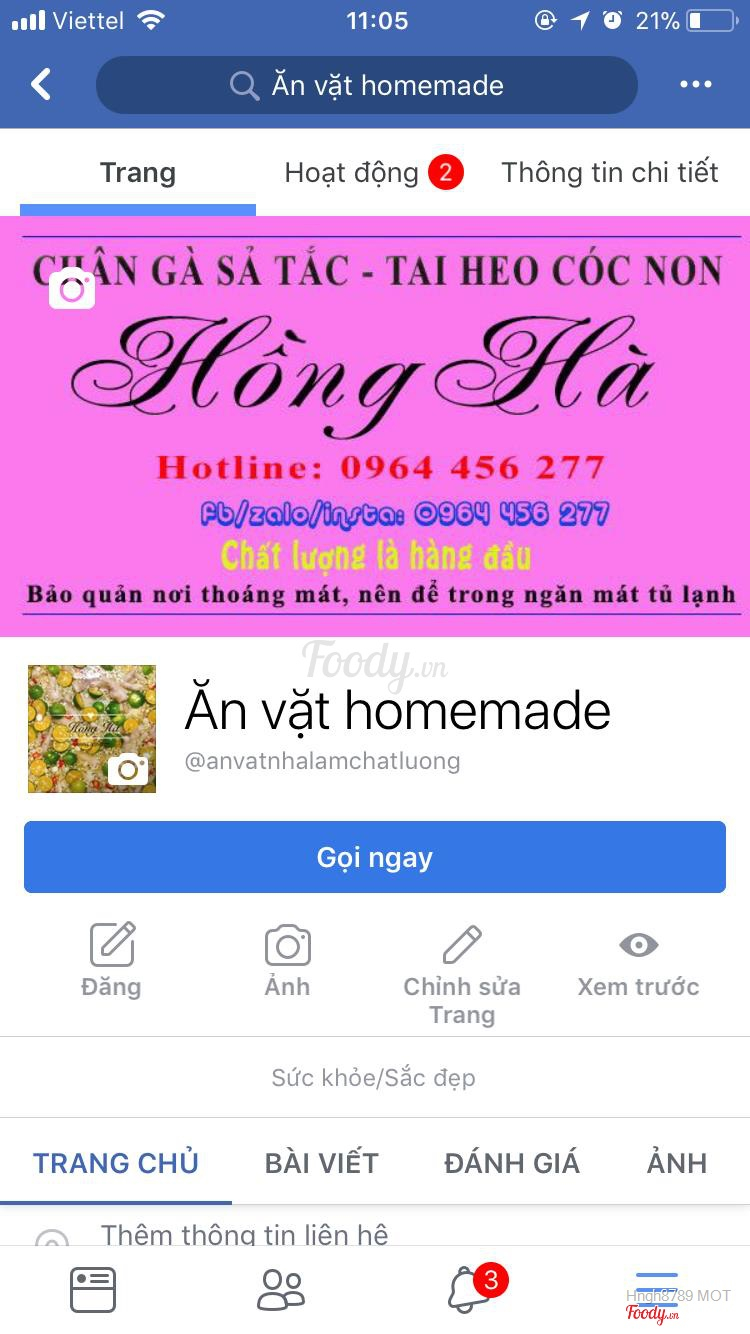This screenshot has width=750, height=1334.
Task: Open the Ăn vặt homemade search bar
Action: 366,85
